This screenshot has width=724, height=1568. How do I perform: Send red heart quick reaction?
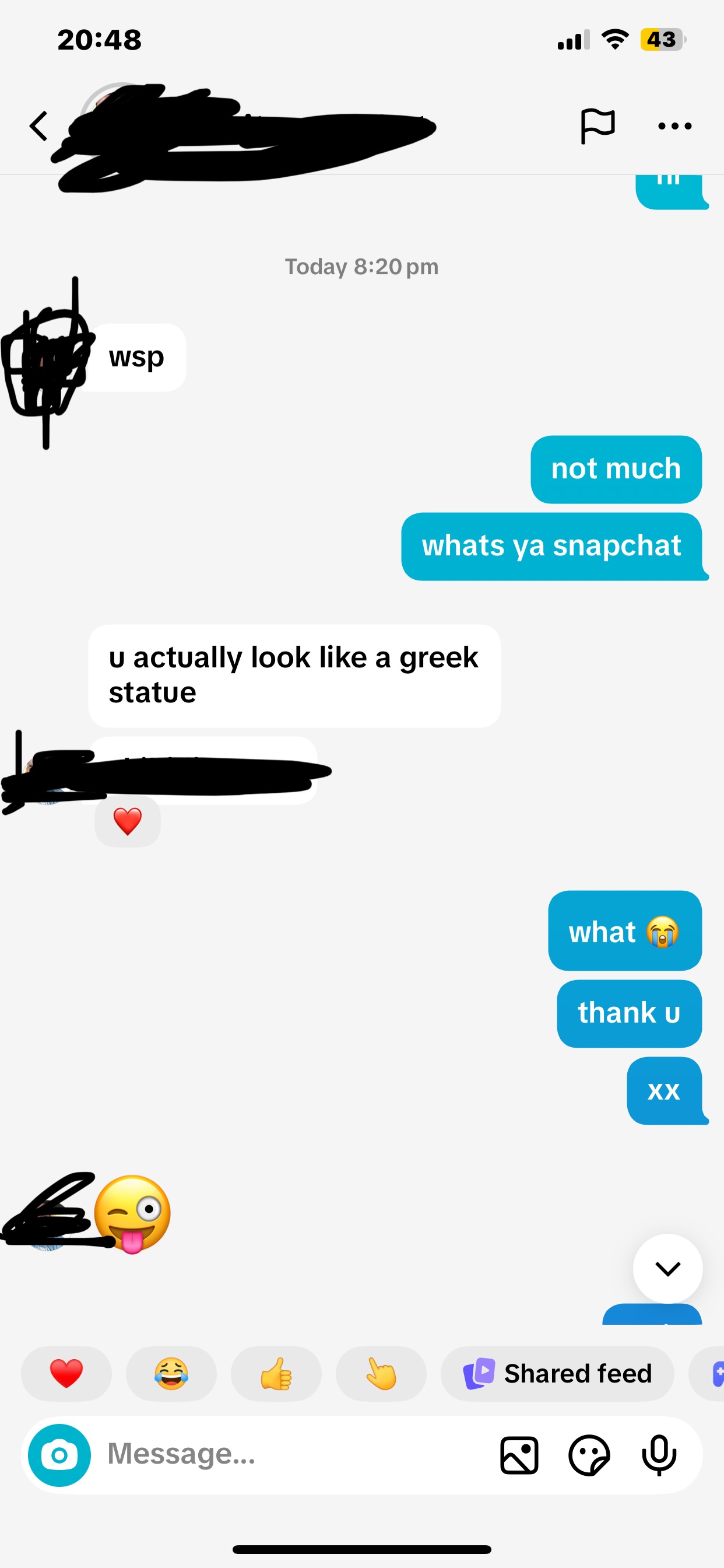coord(66,1374)
